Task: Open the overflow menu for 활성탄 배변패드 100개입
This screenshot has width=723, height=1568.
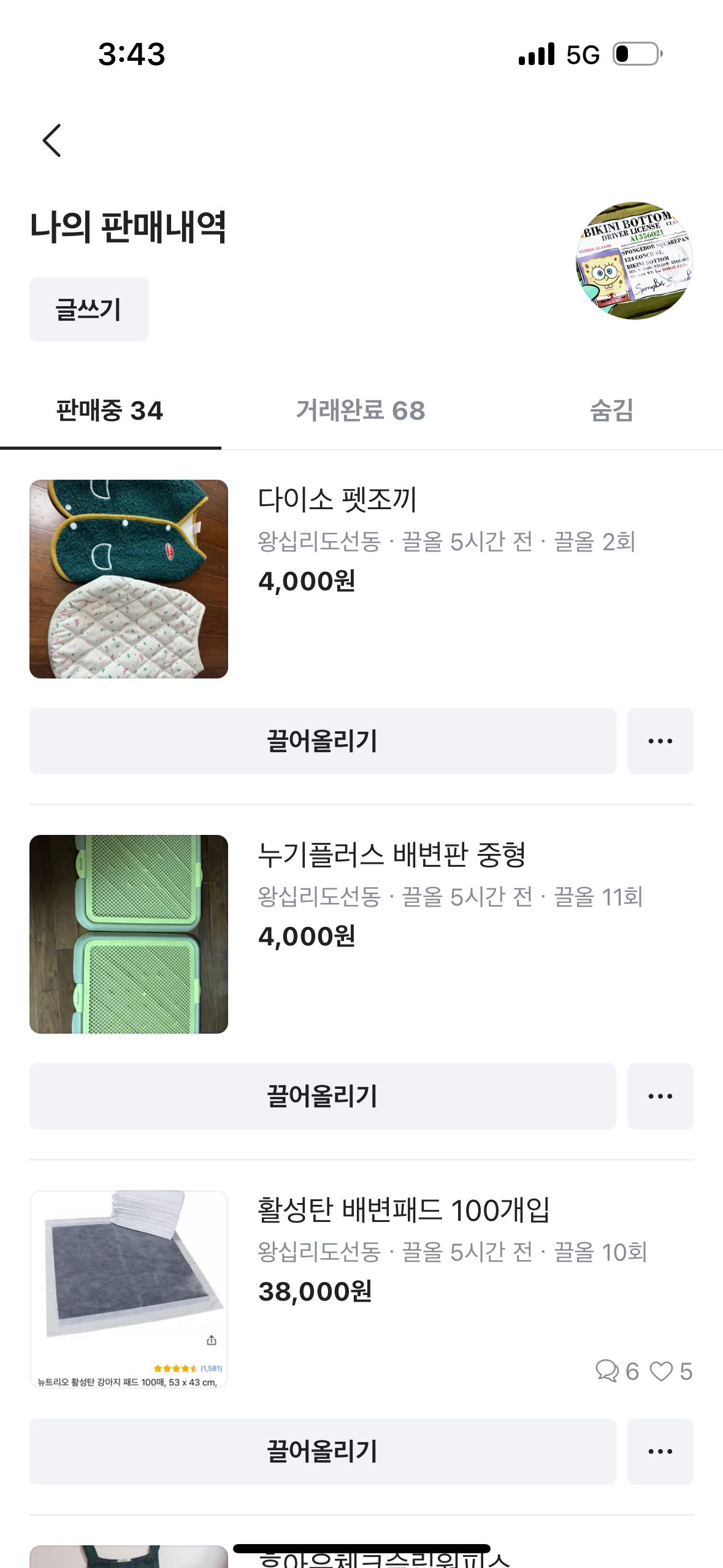Action: [660, 1451]
